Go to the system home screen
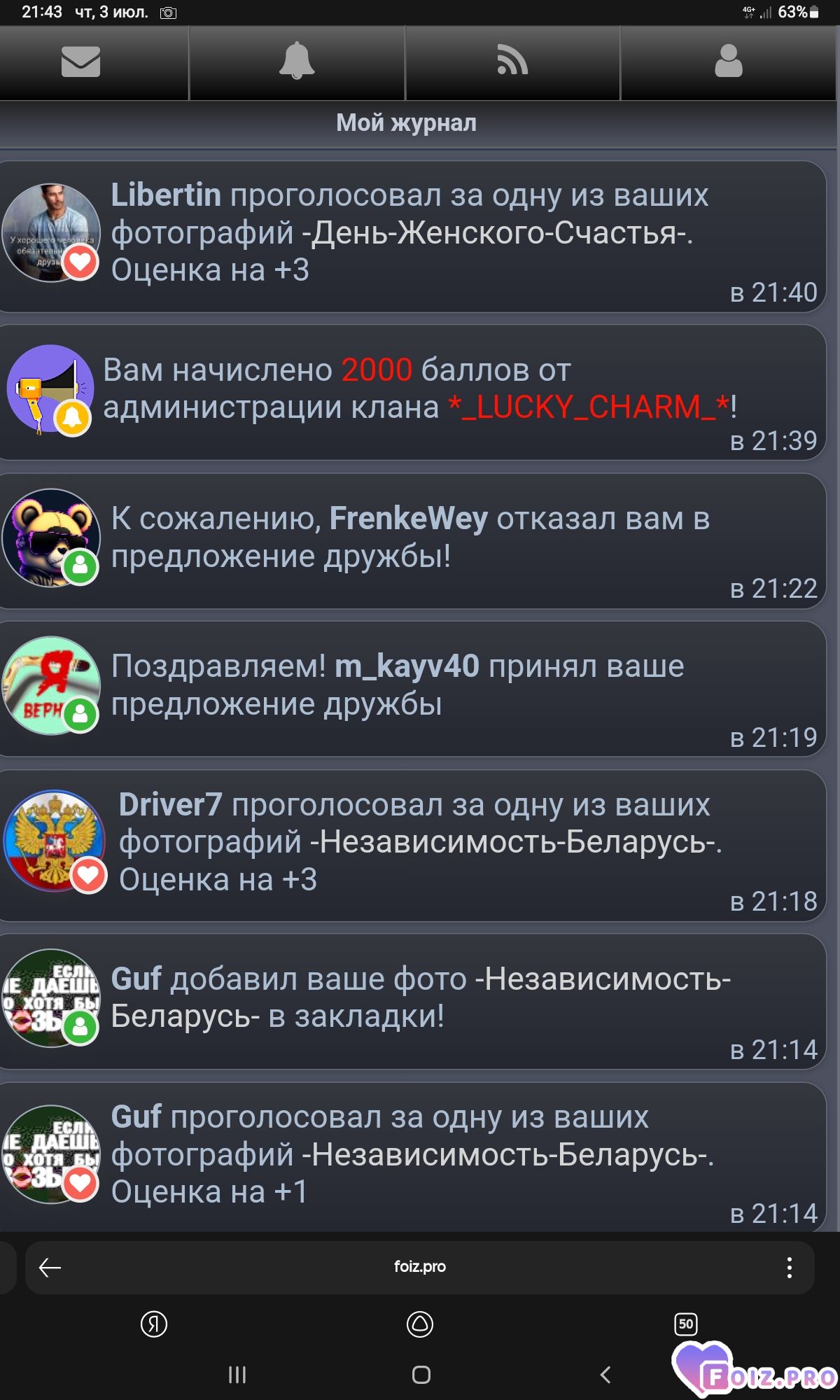840x1400 pixels. pos(421,1374)
